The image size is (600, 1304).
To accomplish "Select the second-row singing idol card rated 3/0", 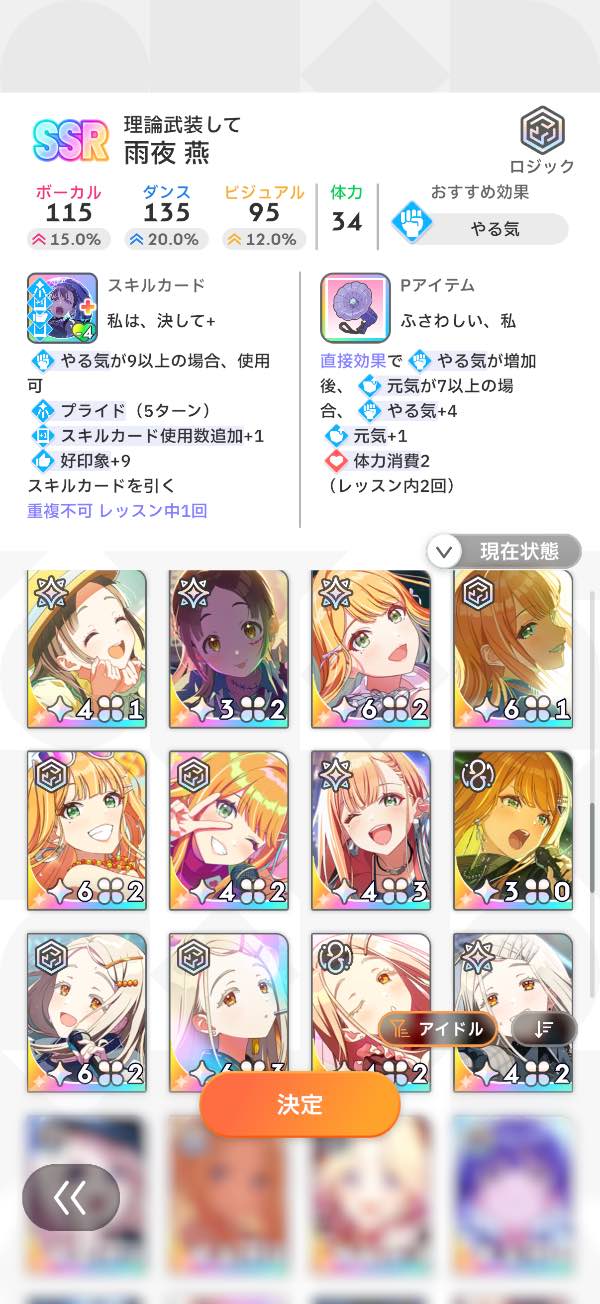I will pyautogui.click(x=513, y=831).
